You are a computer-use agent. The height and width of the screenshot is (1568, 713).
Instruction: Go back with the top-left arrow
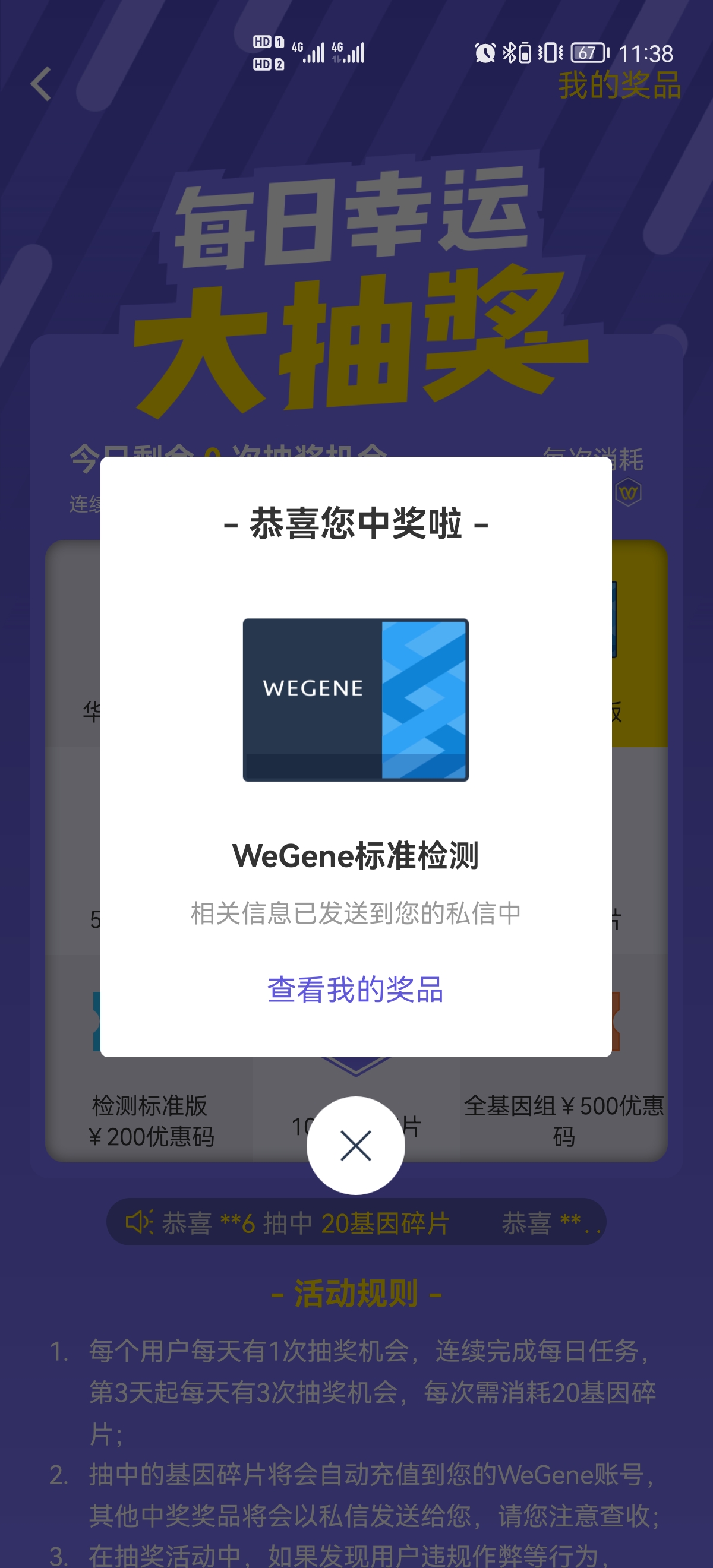coord(41,84)
